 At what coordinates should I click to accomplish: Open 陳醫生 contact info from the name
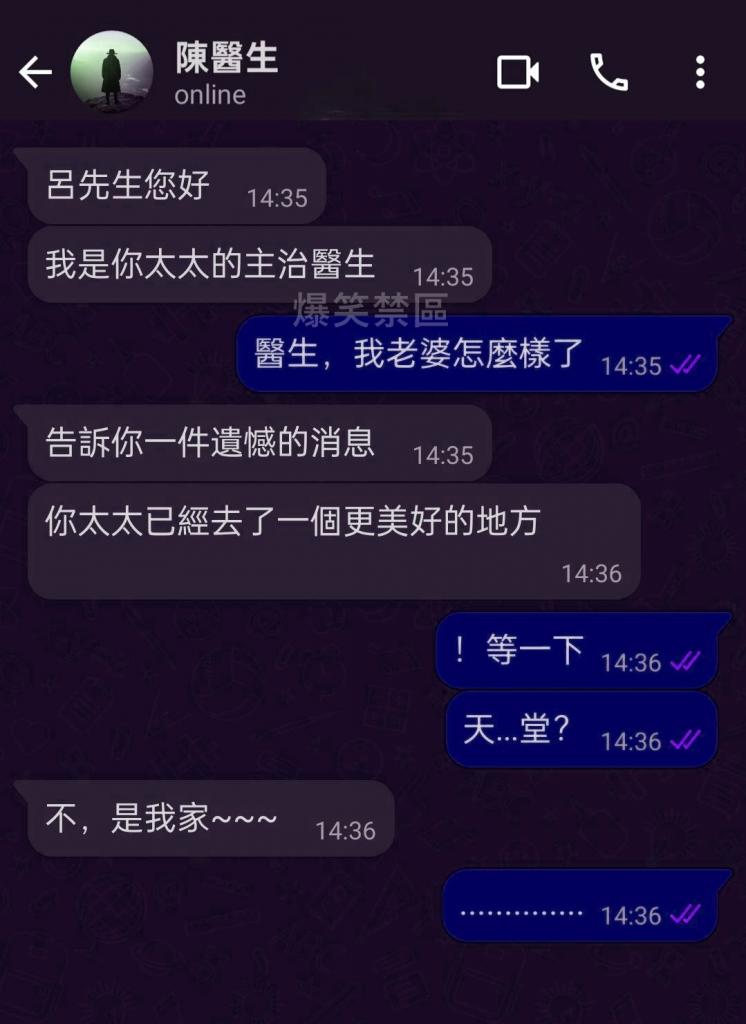(x=227, y=60)
